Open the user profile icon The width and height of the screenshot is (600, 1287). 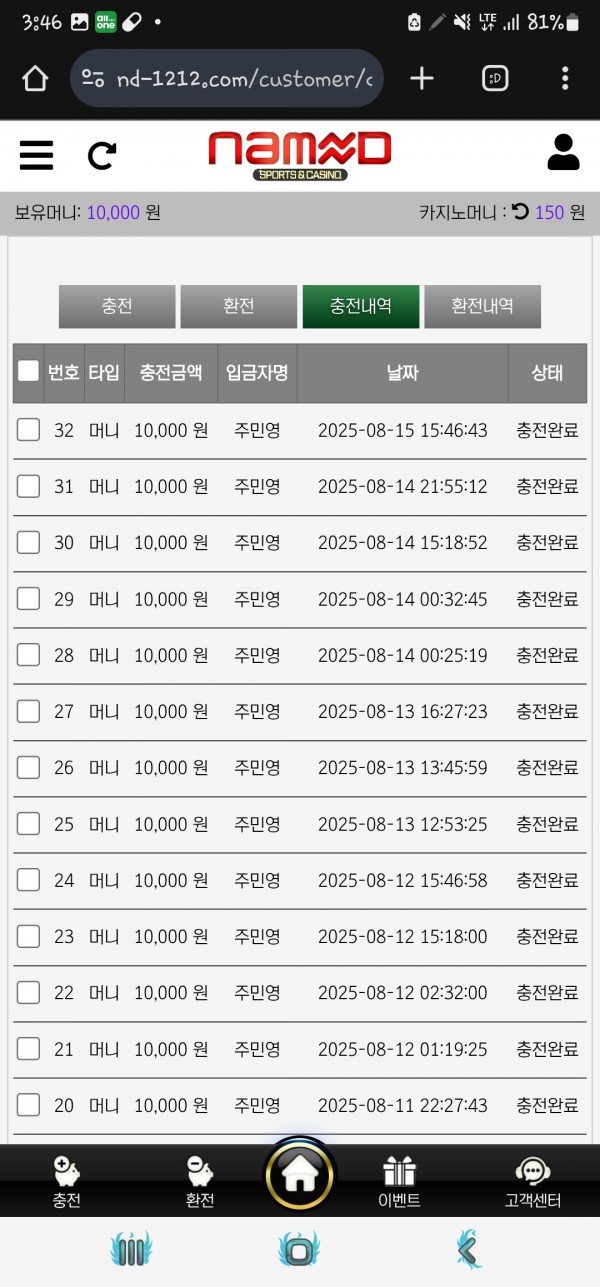click(x=563, y=152)
